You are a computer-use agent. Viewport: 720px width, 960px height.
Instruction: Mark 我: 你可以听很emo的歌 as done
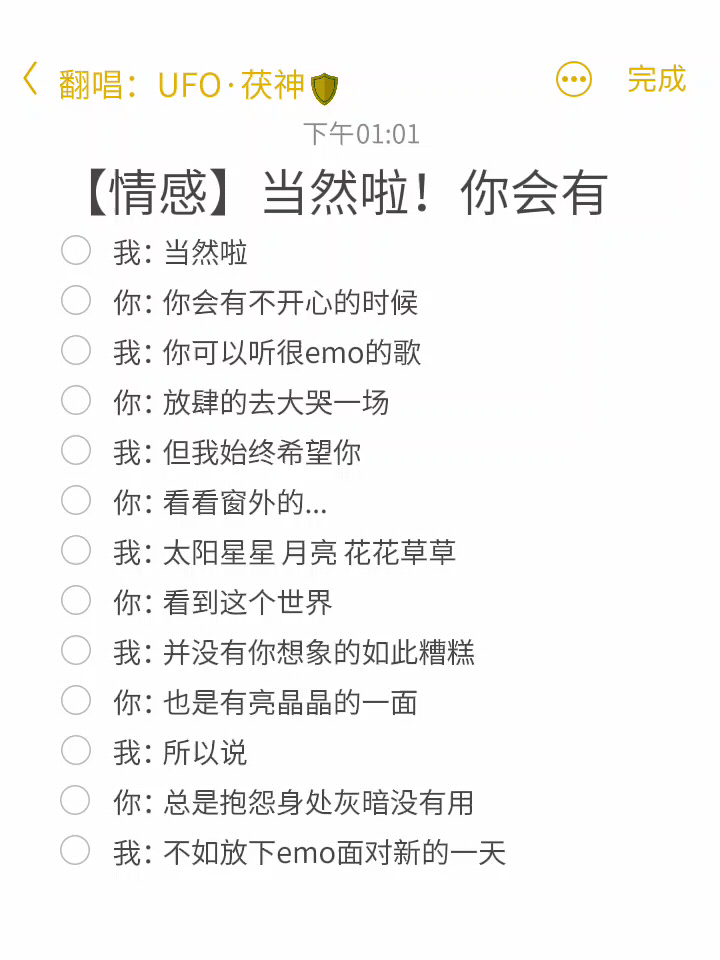point(76,350)
